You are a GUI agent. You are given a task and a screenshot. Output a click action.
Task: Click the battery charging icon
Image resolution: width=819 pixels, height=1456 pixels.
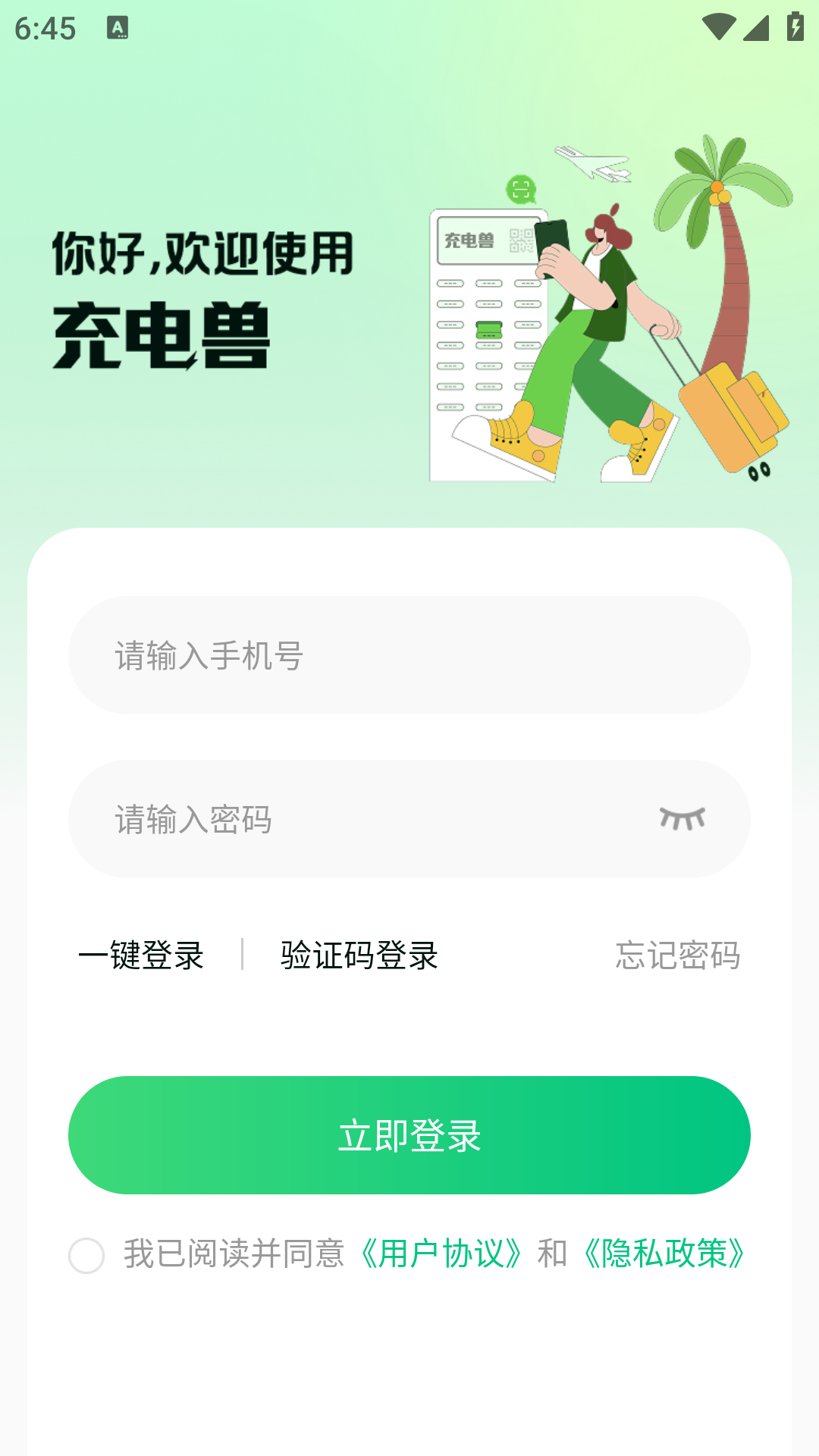792,25
